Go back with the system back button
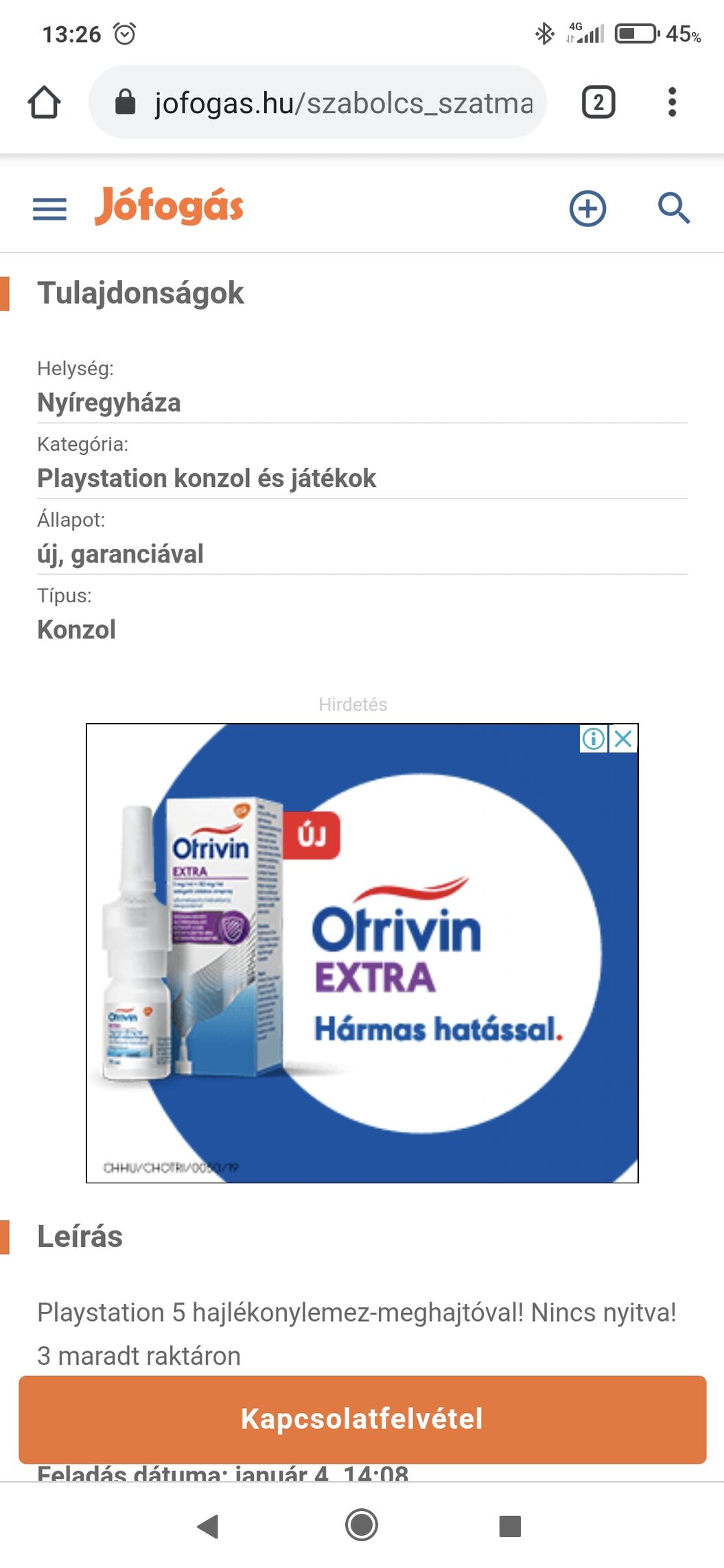The image size is (724, 1568). coord(207,1526)
